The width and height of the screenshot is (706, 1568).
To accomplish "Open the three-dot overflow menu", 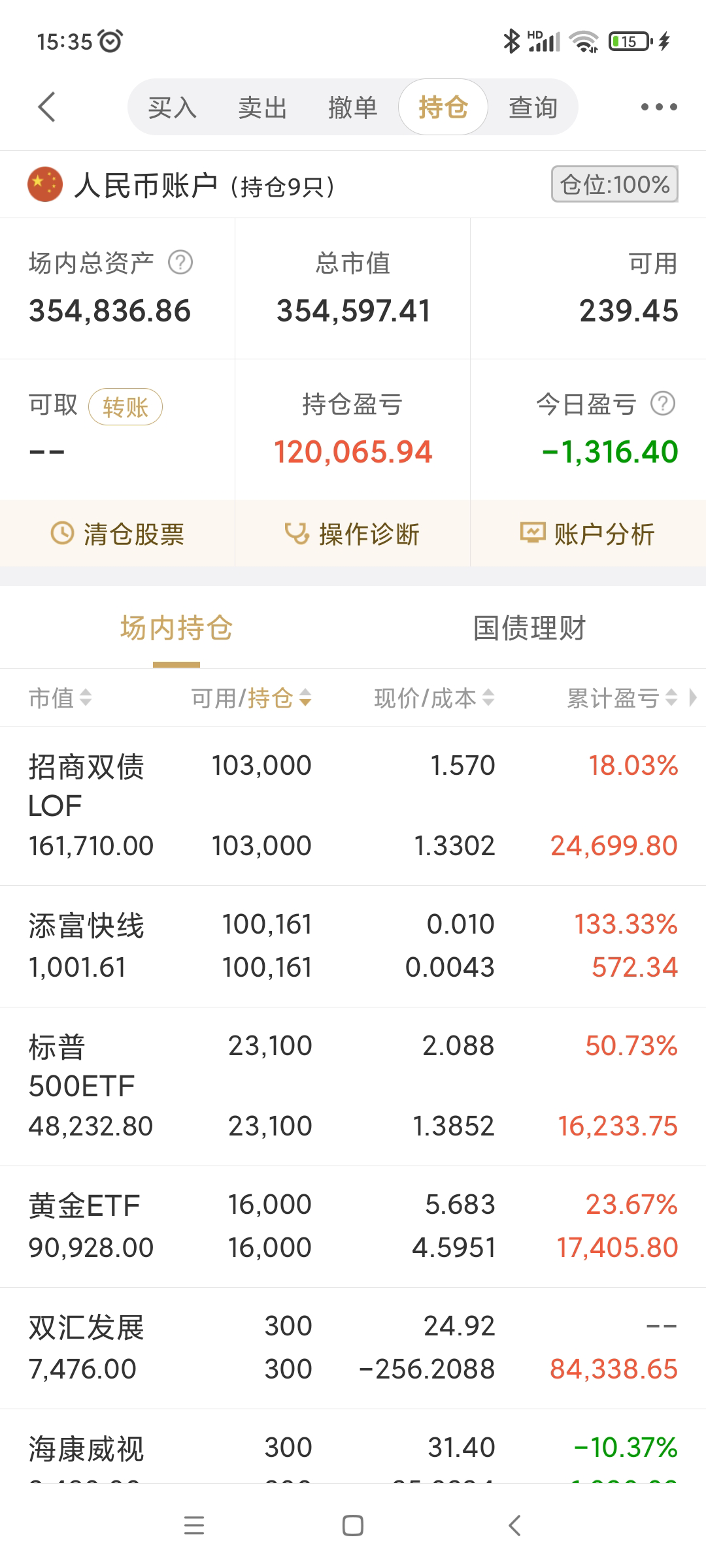I will coord(658,107).
